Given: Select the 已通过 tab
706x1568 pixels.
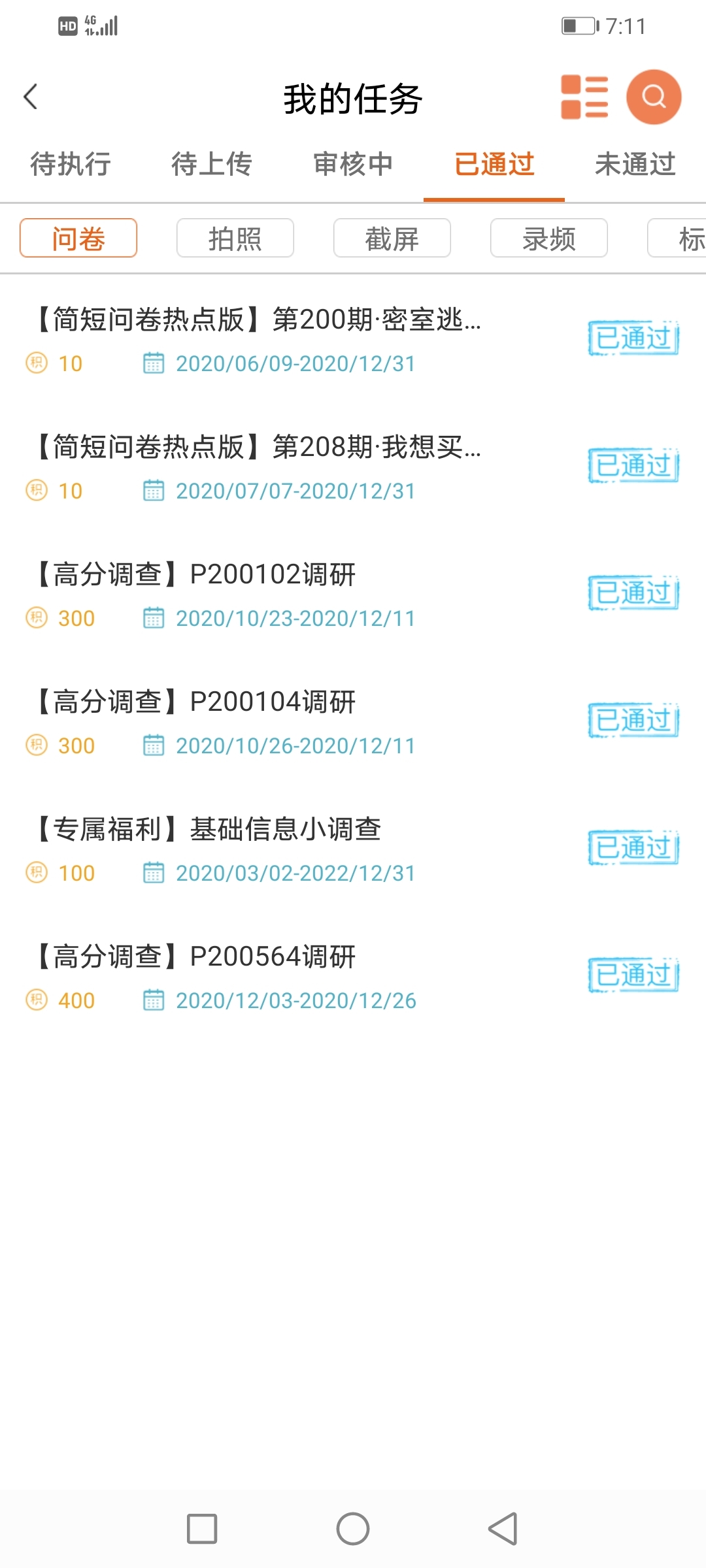Looking at the screenshot, I should tap(494, 164).
